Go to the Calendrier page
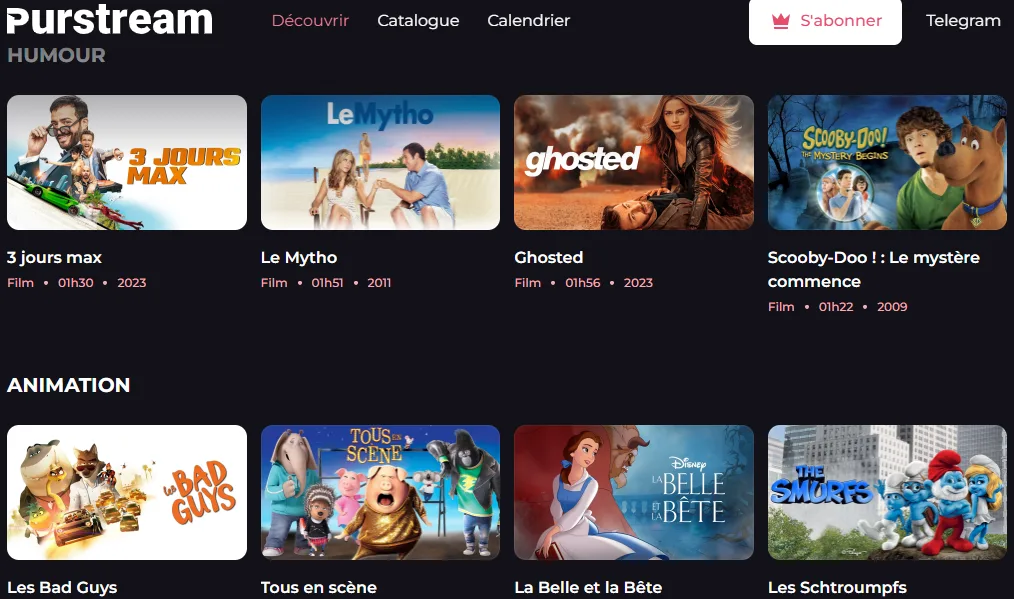Image resolution: width=1014 pixels, height=599 pixels. 528,20
